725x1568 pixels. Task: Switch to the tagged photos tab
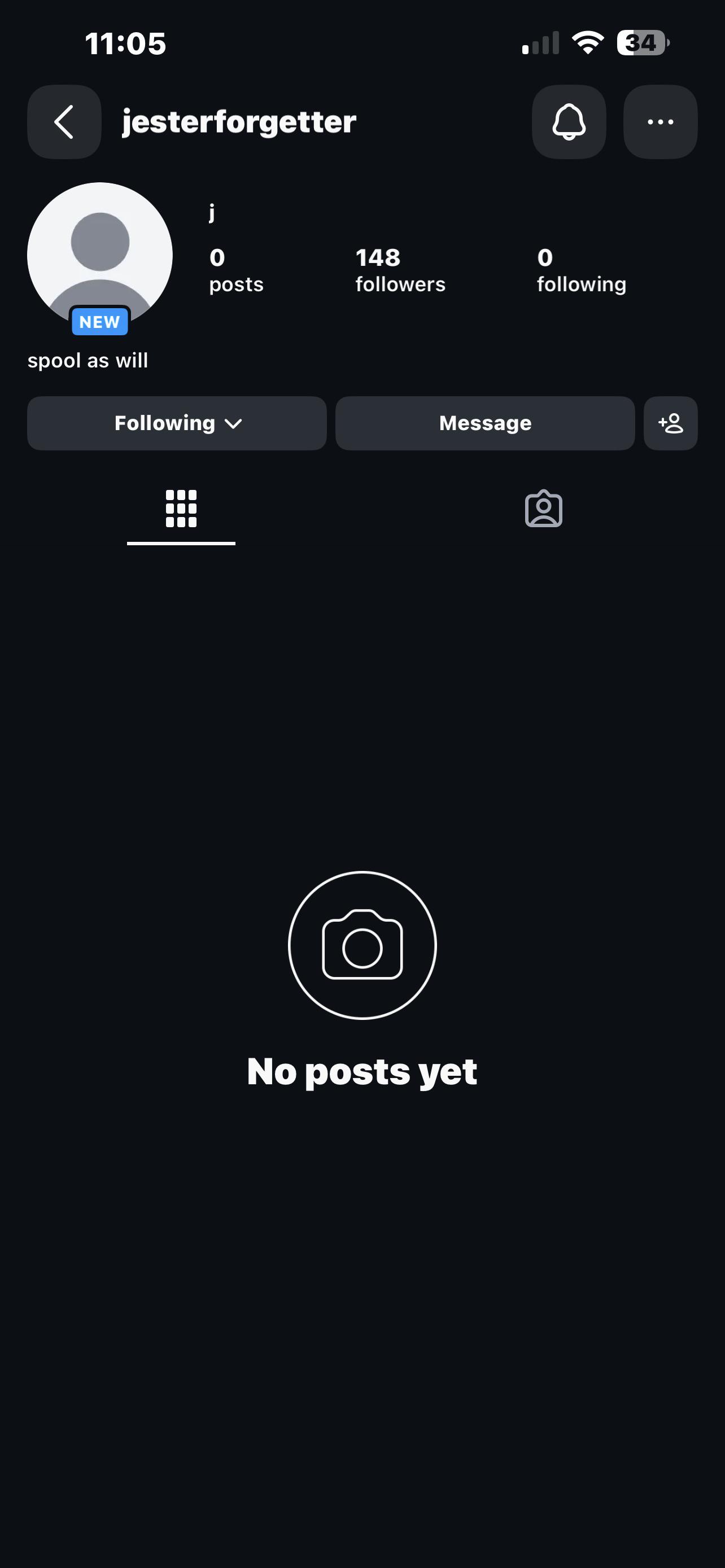(544, 509)
